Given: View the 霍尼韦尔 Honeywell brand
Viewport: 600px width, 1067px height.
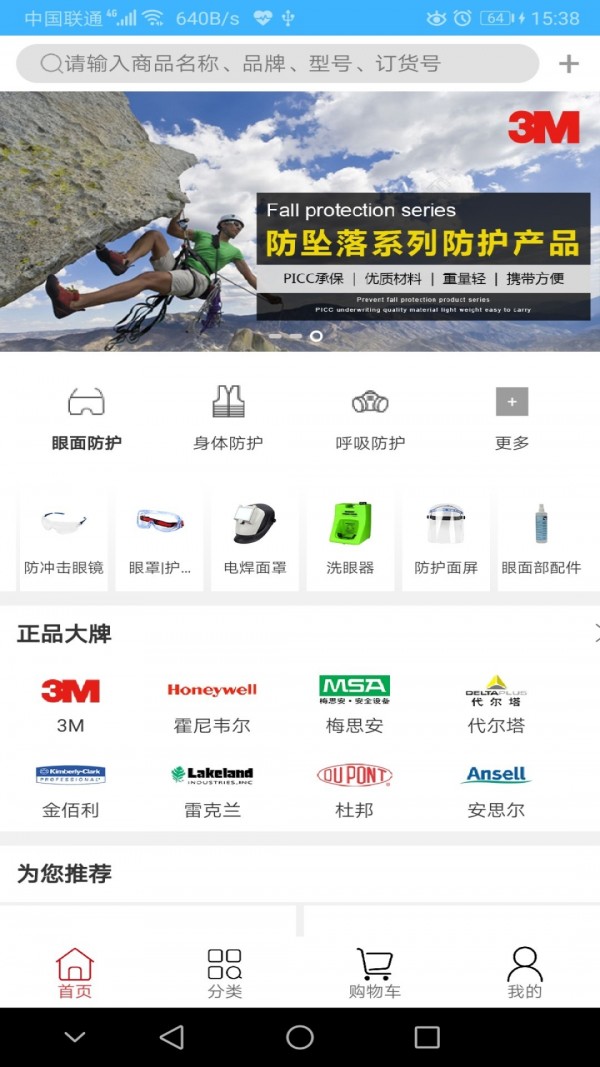Looking at the screenshot, I should [x=212, y=705].
